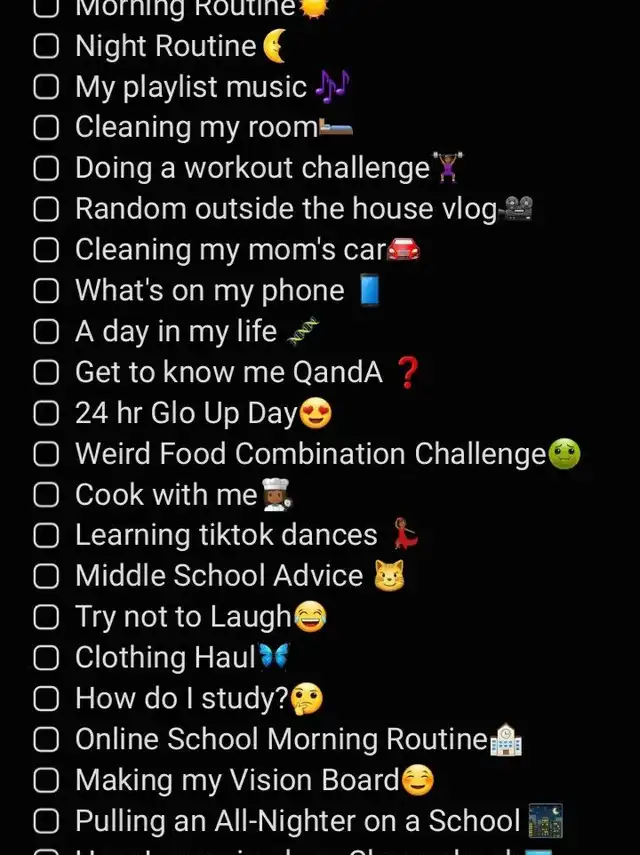Viewport: 640px width, 855px height.
Task: Check the Cook with me item
Action: (46, 496)
